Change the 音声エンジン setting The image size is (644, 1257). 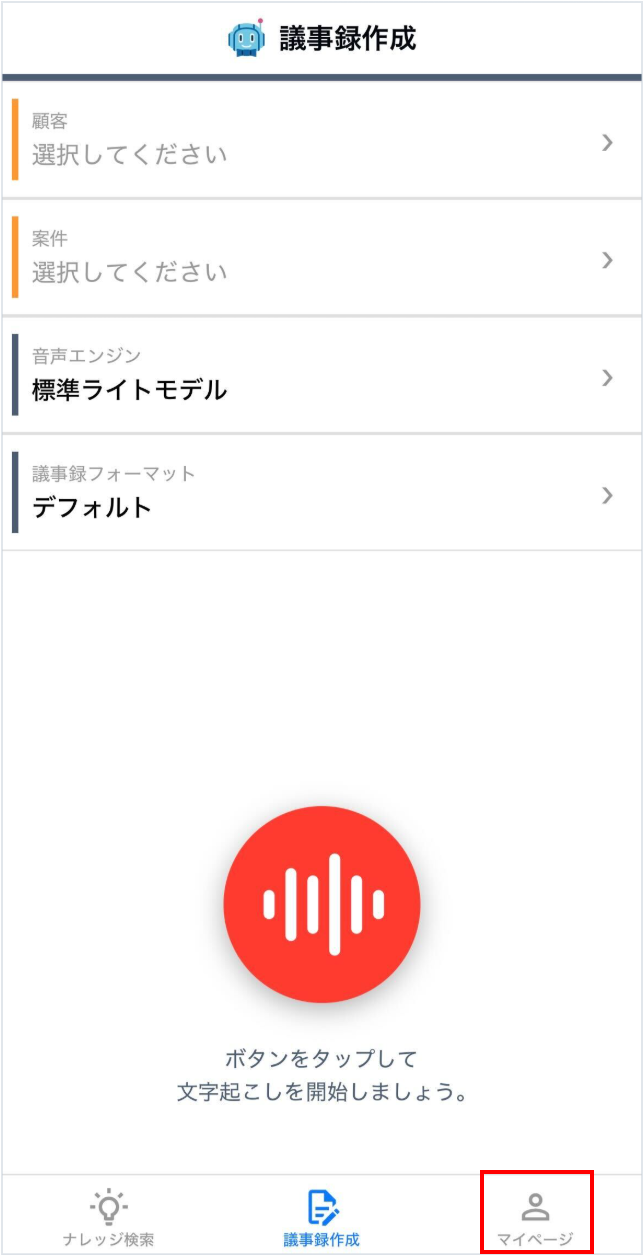tap(322, 376)
